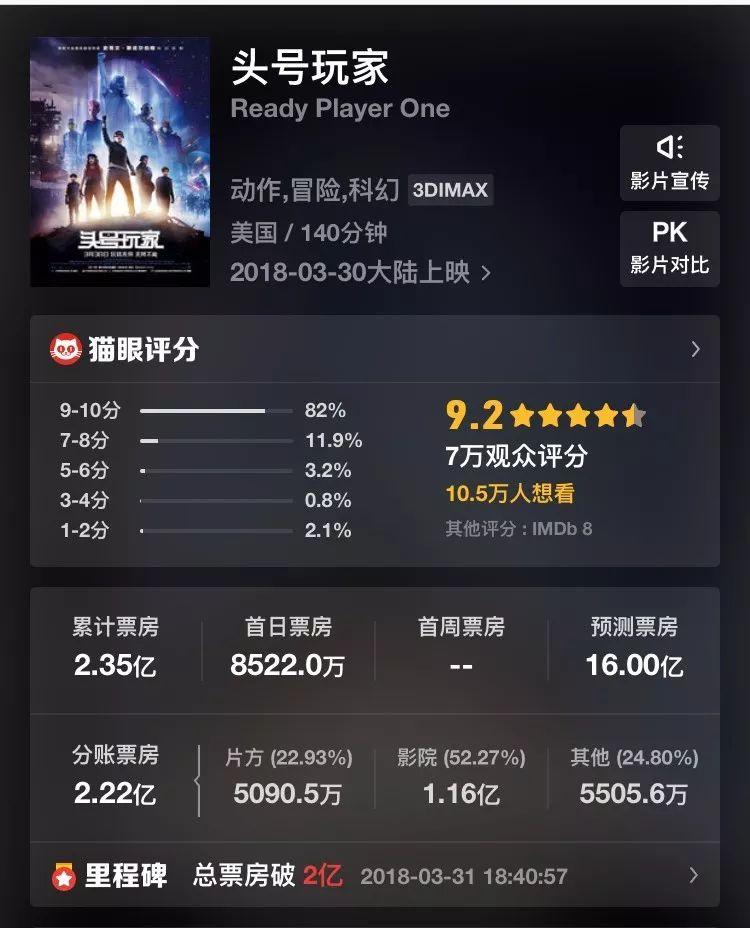Expand the 猫眼评分 rating section

click(x=374, y=350)
